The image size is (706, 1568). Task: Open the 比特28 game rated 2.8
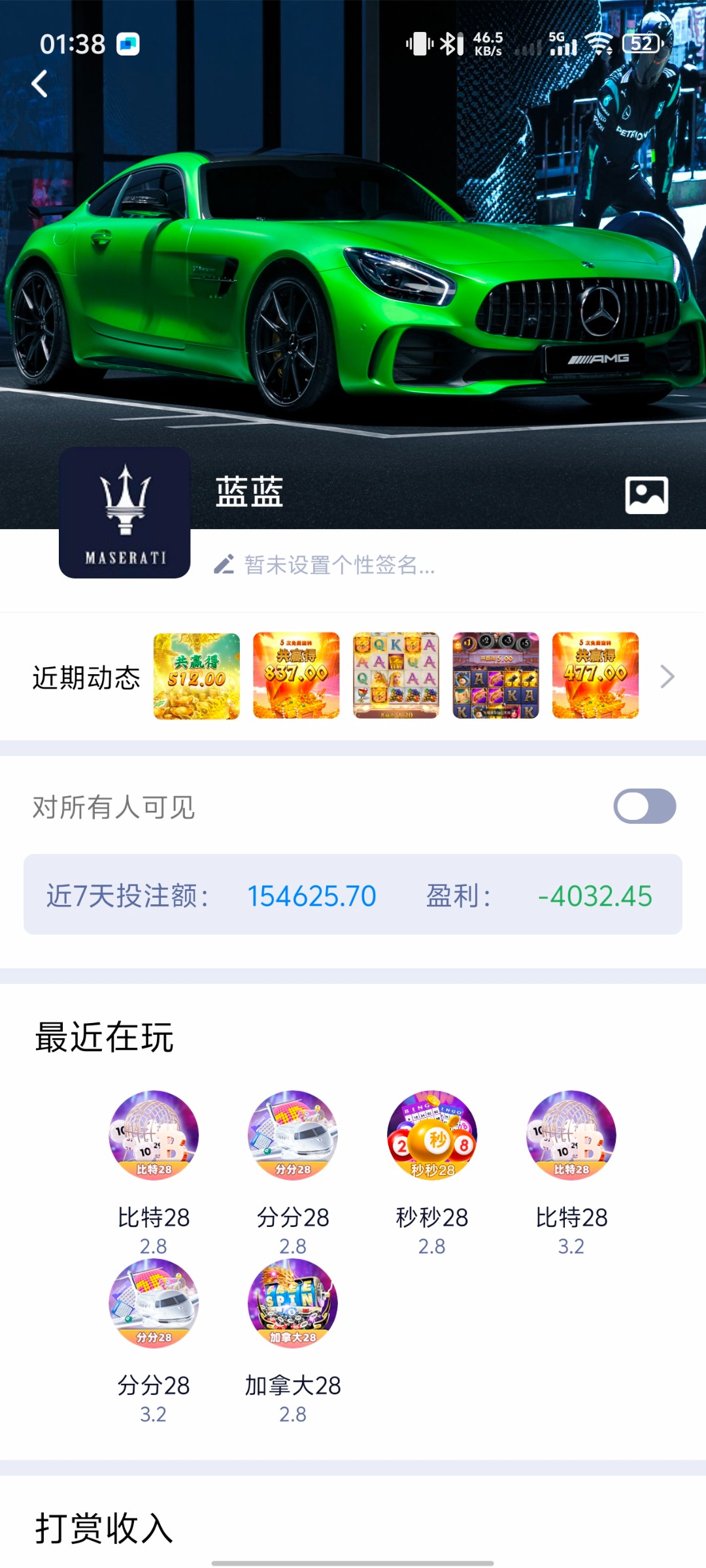tap(154, 1135)
